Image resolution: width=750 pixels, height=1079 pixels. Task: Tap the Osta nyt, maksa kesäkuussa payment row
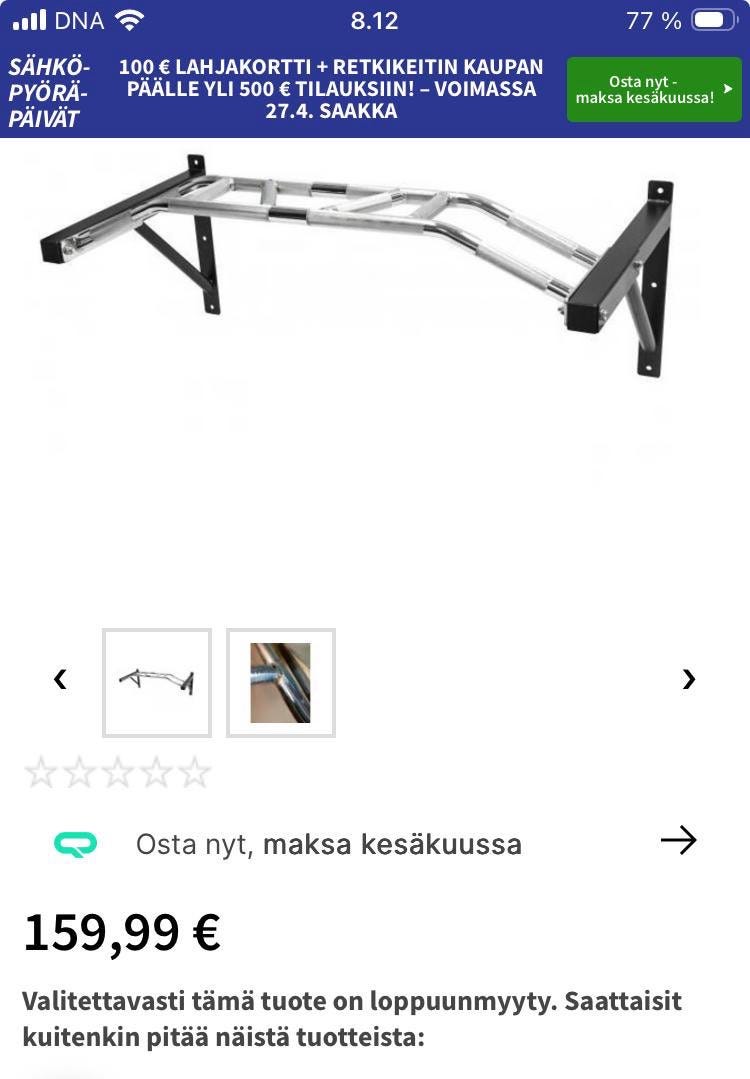pos(328,843)
